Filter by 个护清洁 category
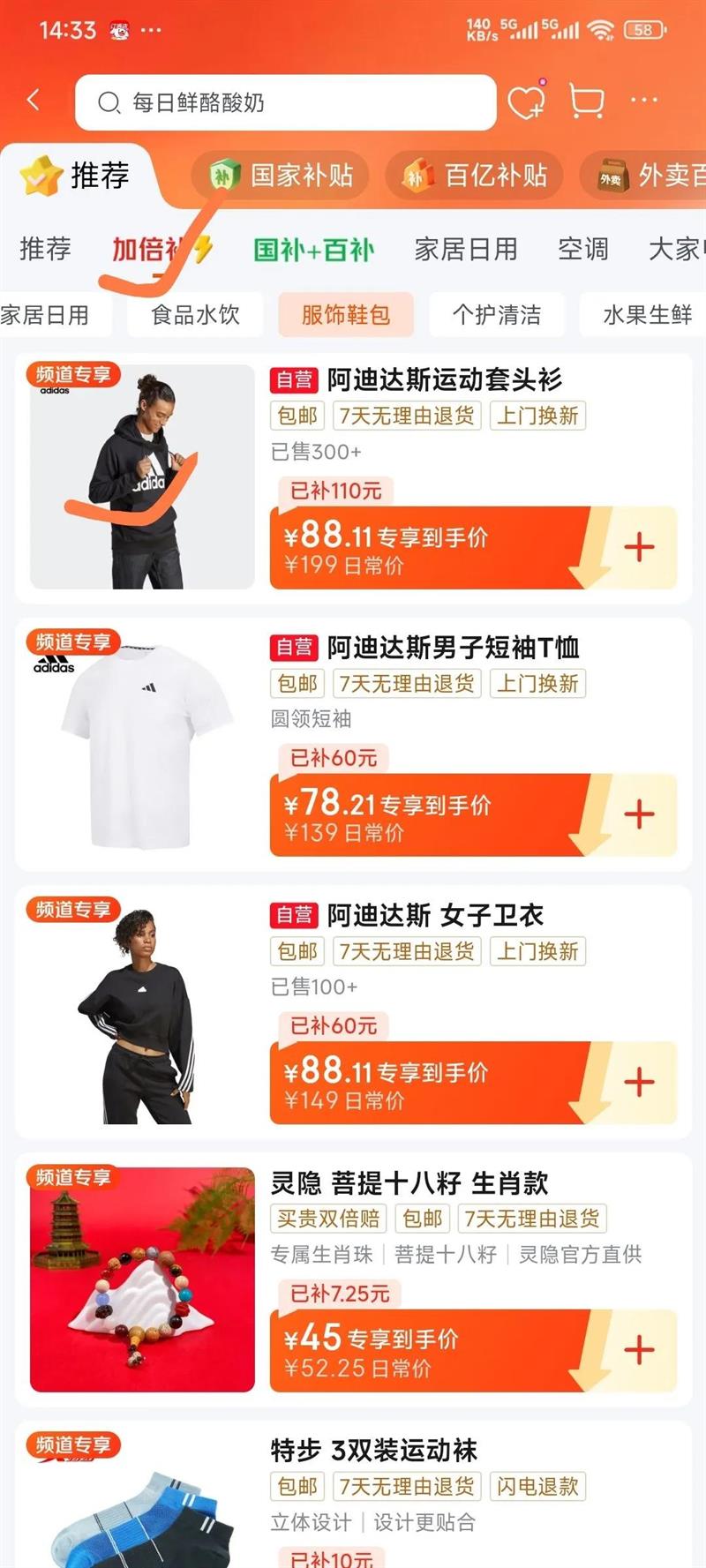The height and width of the screenshot is (1568, 706). click(496, 315)
